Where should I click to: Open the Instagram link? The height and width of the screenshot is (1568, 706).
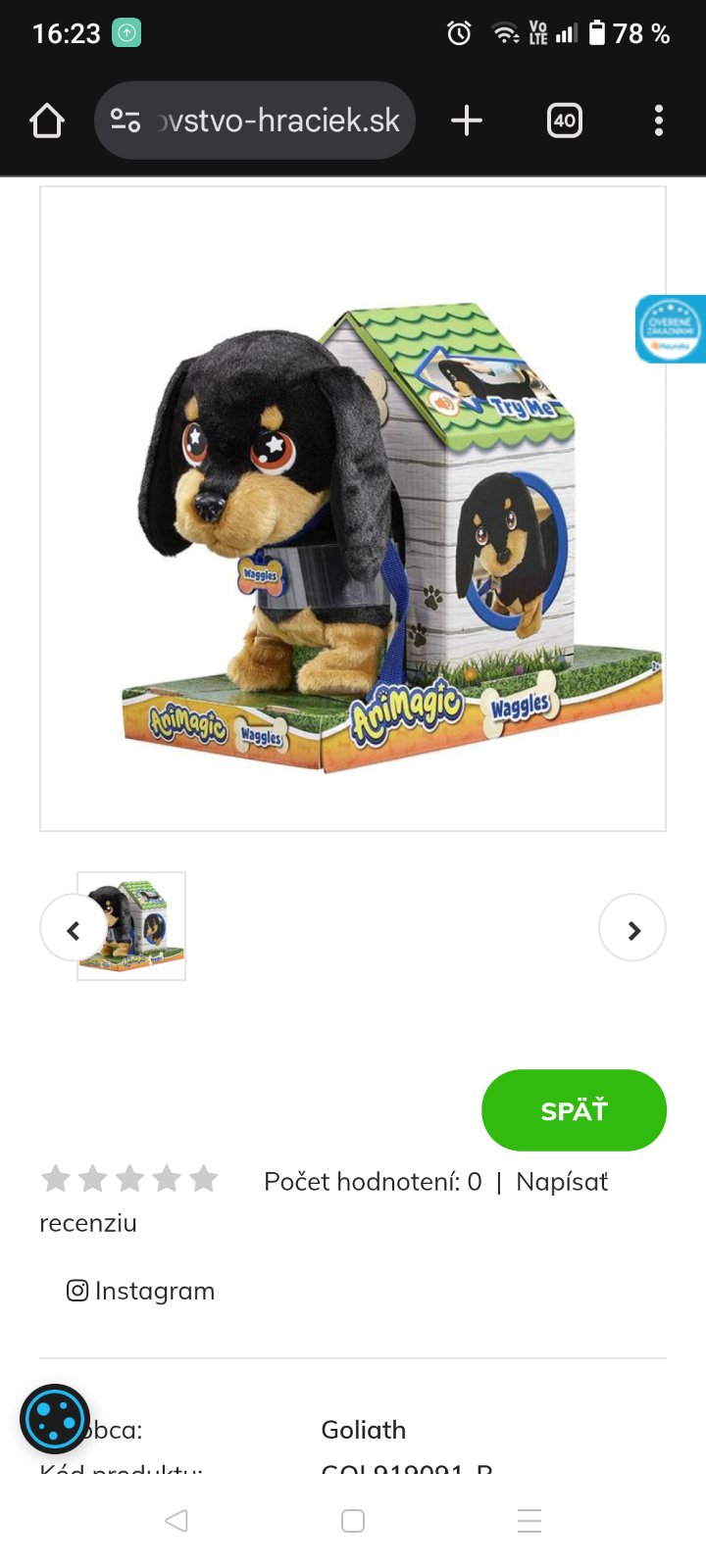(x=141, y=1291)
